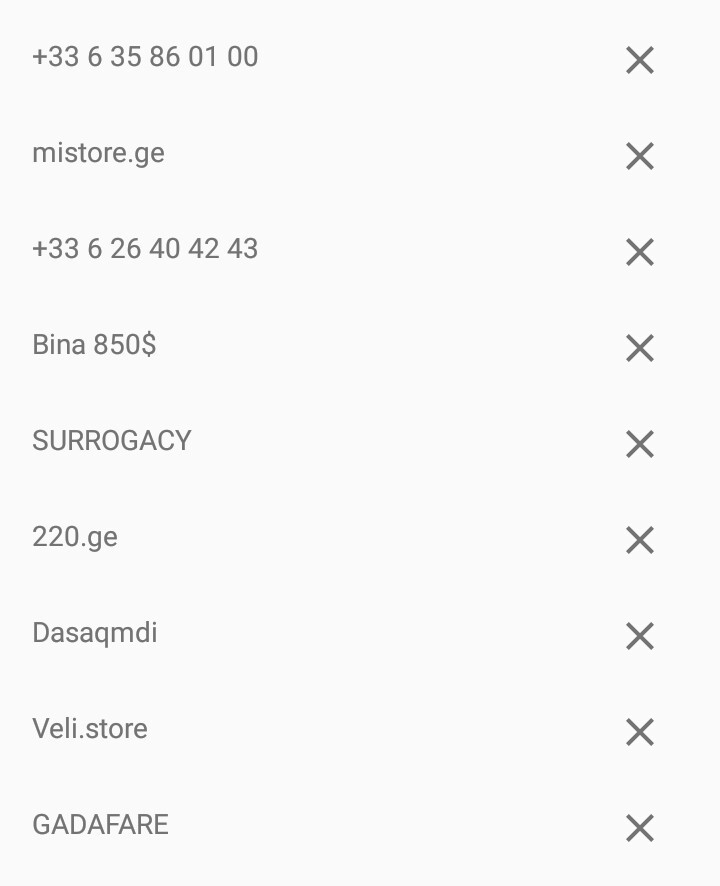Remove Veli.store from the list
The width and height of the screenshot is (720, 886).
(x=639, y=733)
